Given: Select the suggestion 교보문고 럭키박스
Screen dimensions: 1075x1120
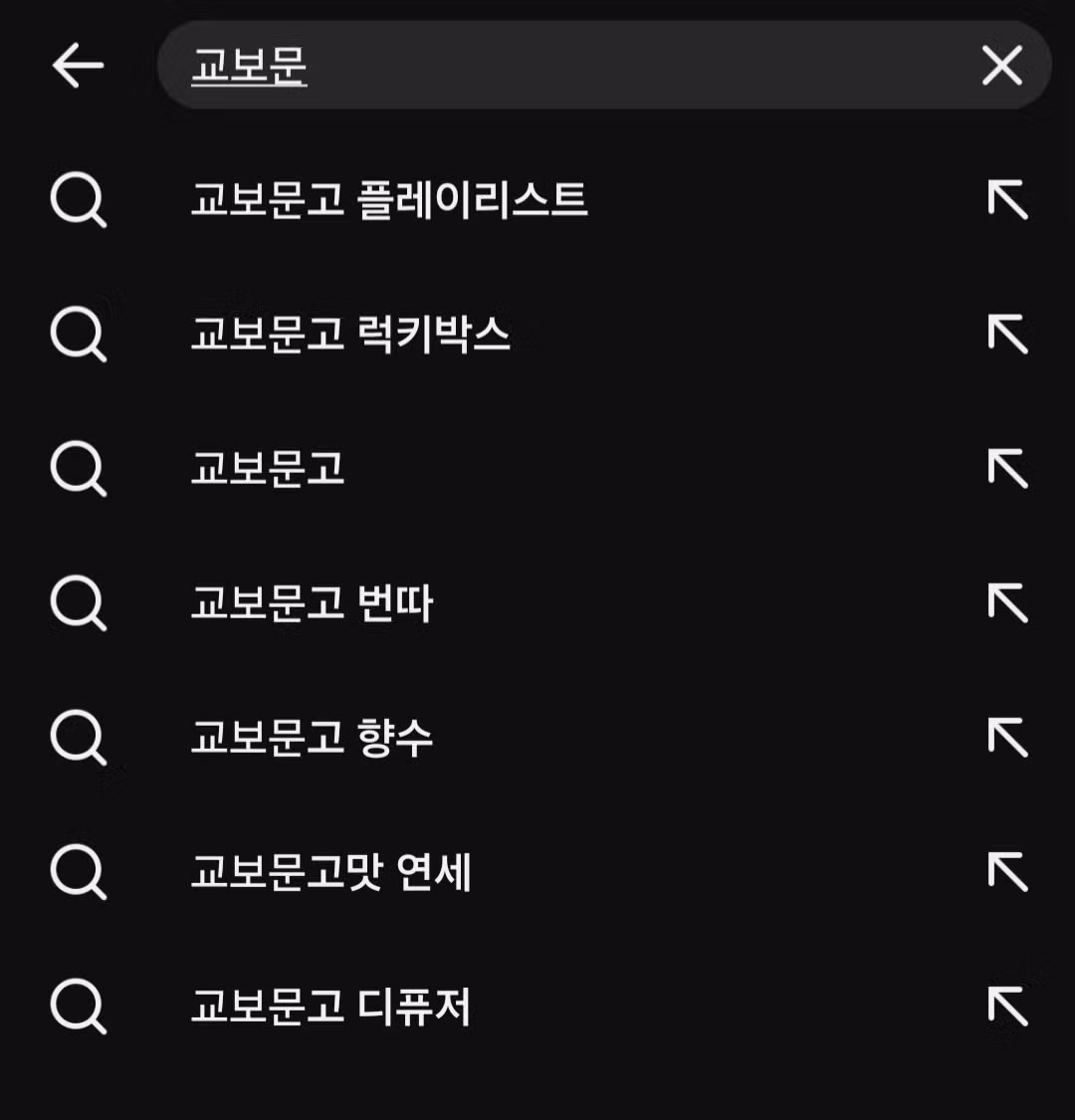Looking at the screenshot, I should [x=350, y=335].
